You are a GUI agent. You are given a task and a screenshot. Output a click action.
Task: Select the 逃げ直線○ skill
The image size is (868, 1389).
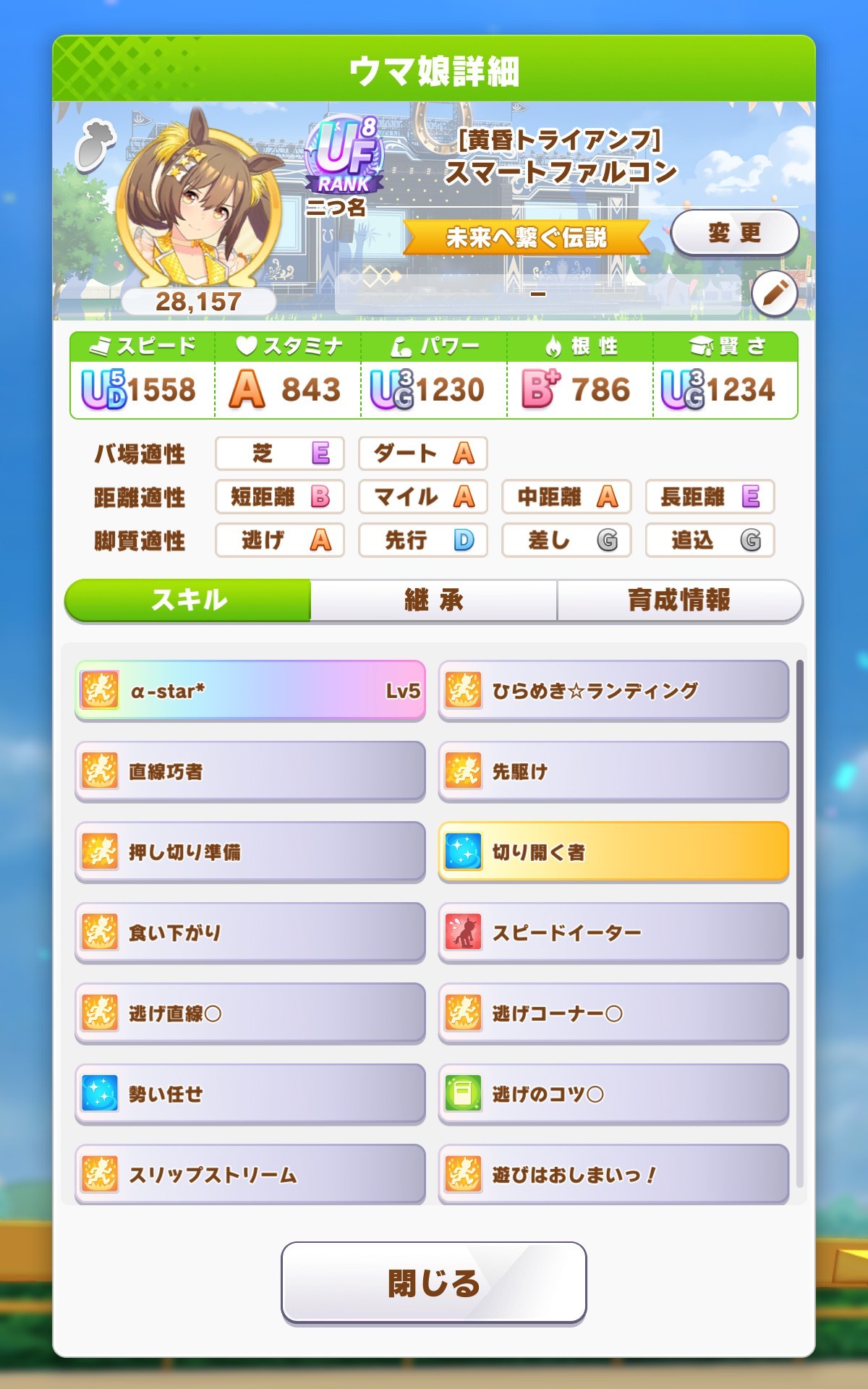click(250, 1013)
